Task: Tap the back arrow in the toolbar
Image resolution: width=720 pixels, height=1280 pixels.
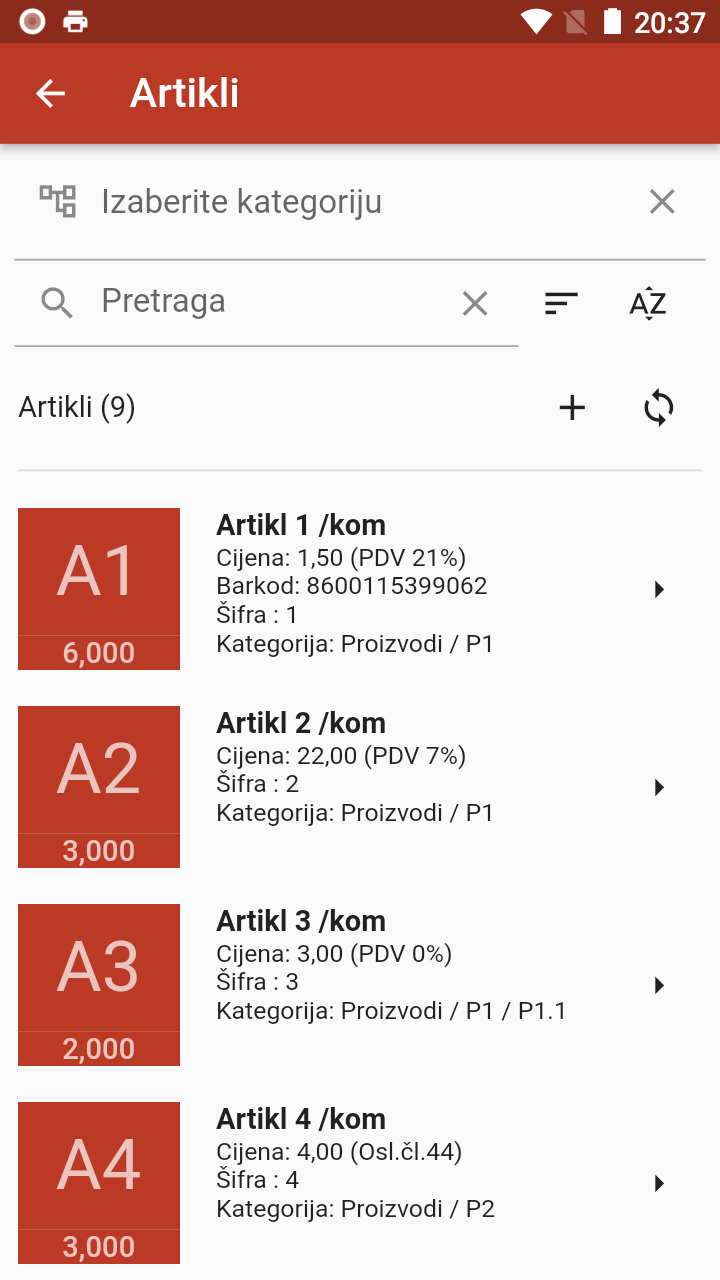Action: (49, 92)
